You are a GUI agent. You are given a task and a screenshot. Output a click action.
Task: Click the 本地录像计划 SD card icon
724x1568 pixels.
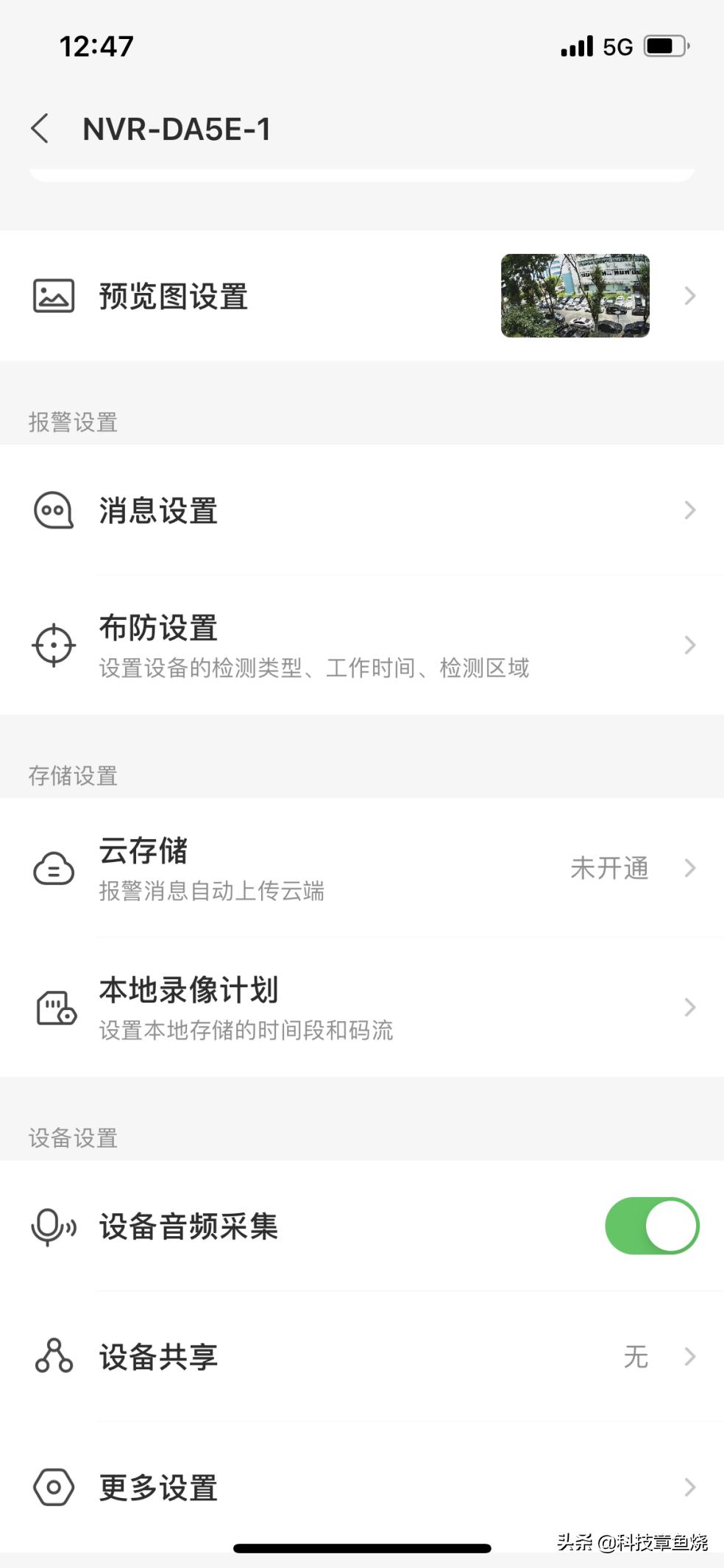(x=53, y=1007)
